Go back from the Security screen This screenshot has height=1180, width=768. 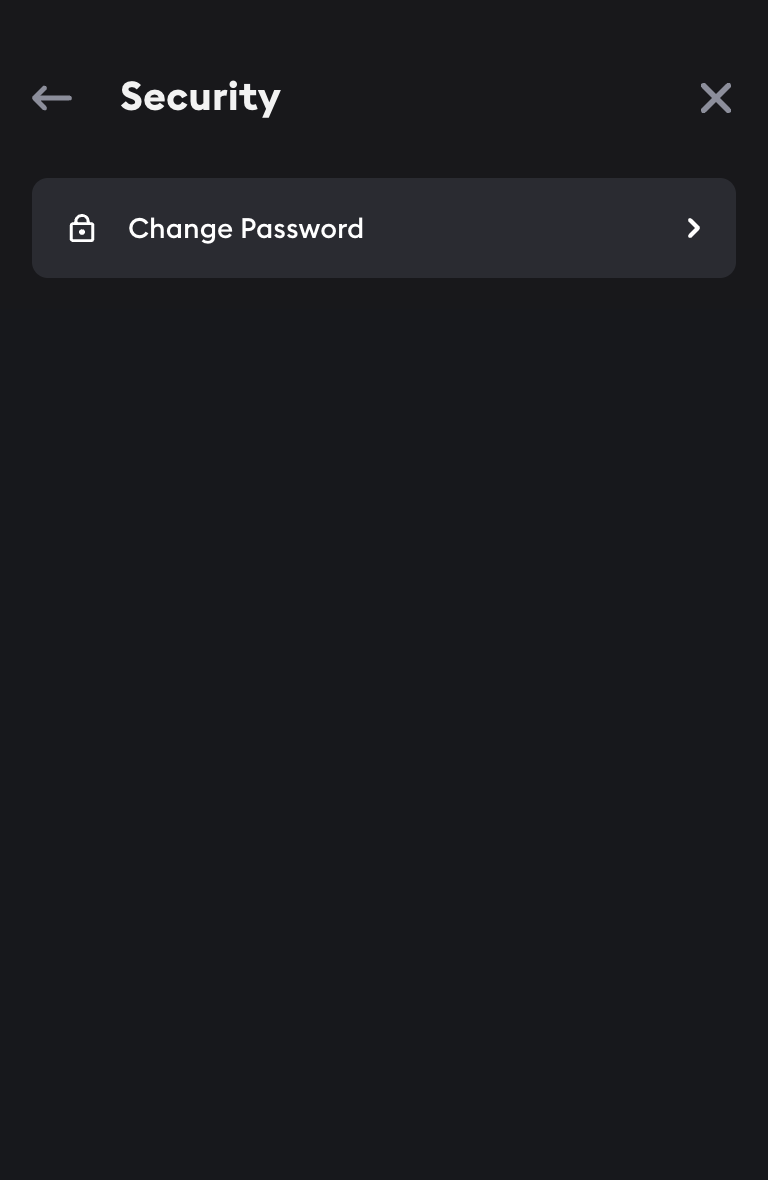(52, 98)
